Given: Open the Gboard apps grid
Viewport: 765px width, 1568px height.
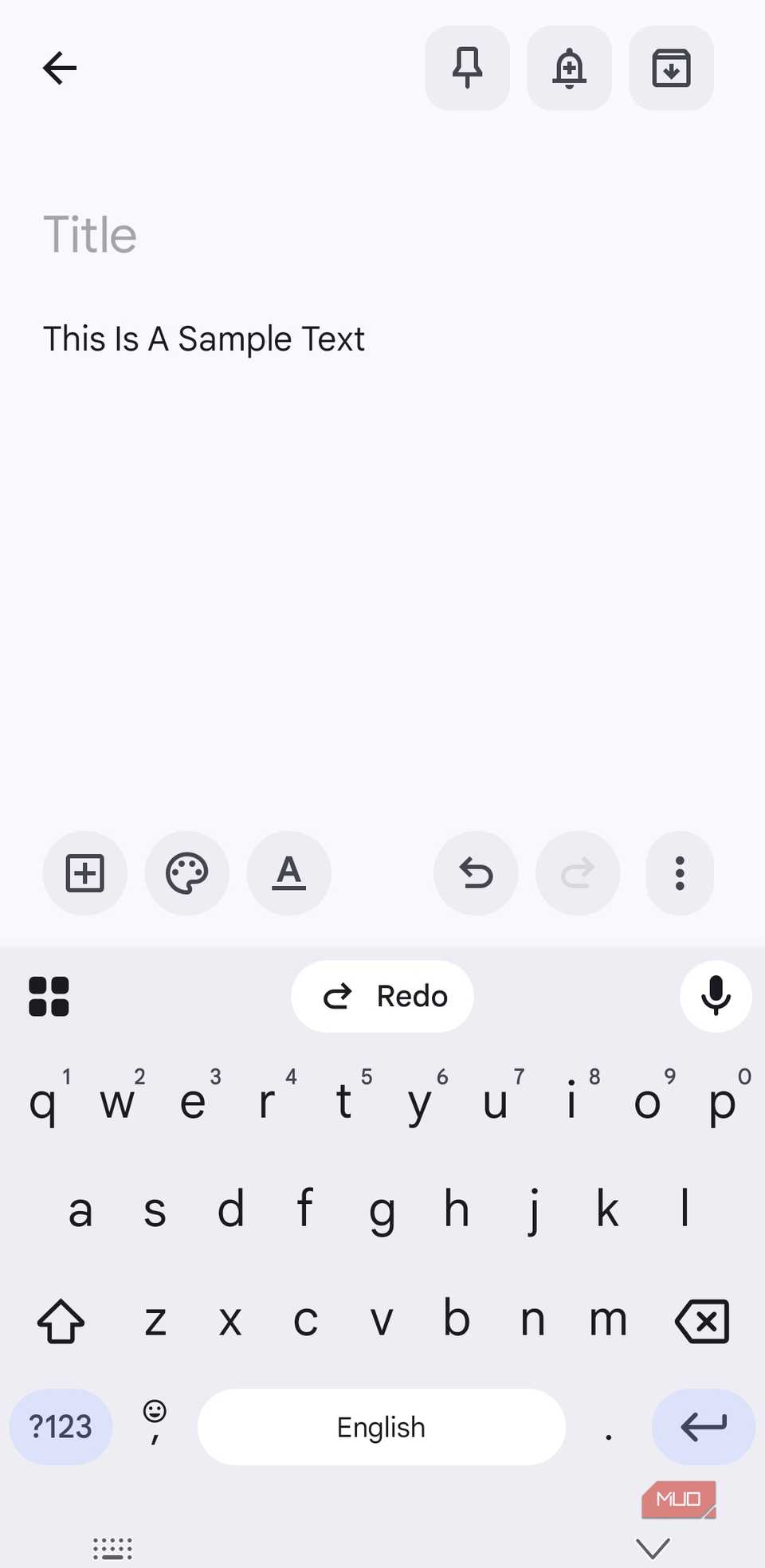Looking at the screenshot, I should [49, 997].
